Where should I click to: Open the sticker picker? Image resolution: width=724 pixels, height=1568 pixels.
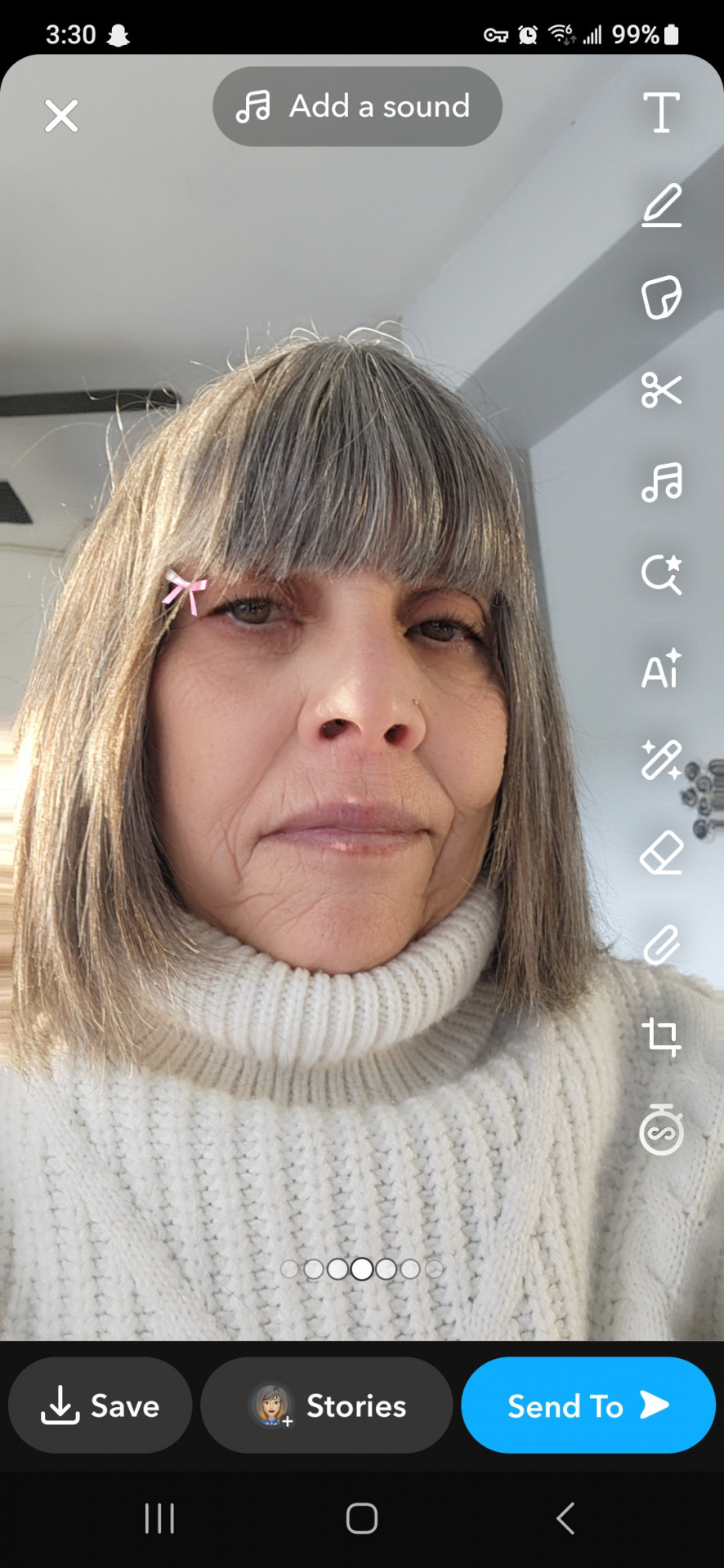661,297
